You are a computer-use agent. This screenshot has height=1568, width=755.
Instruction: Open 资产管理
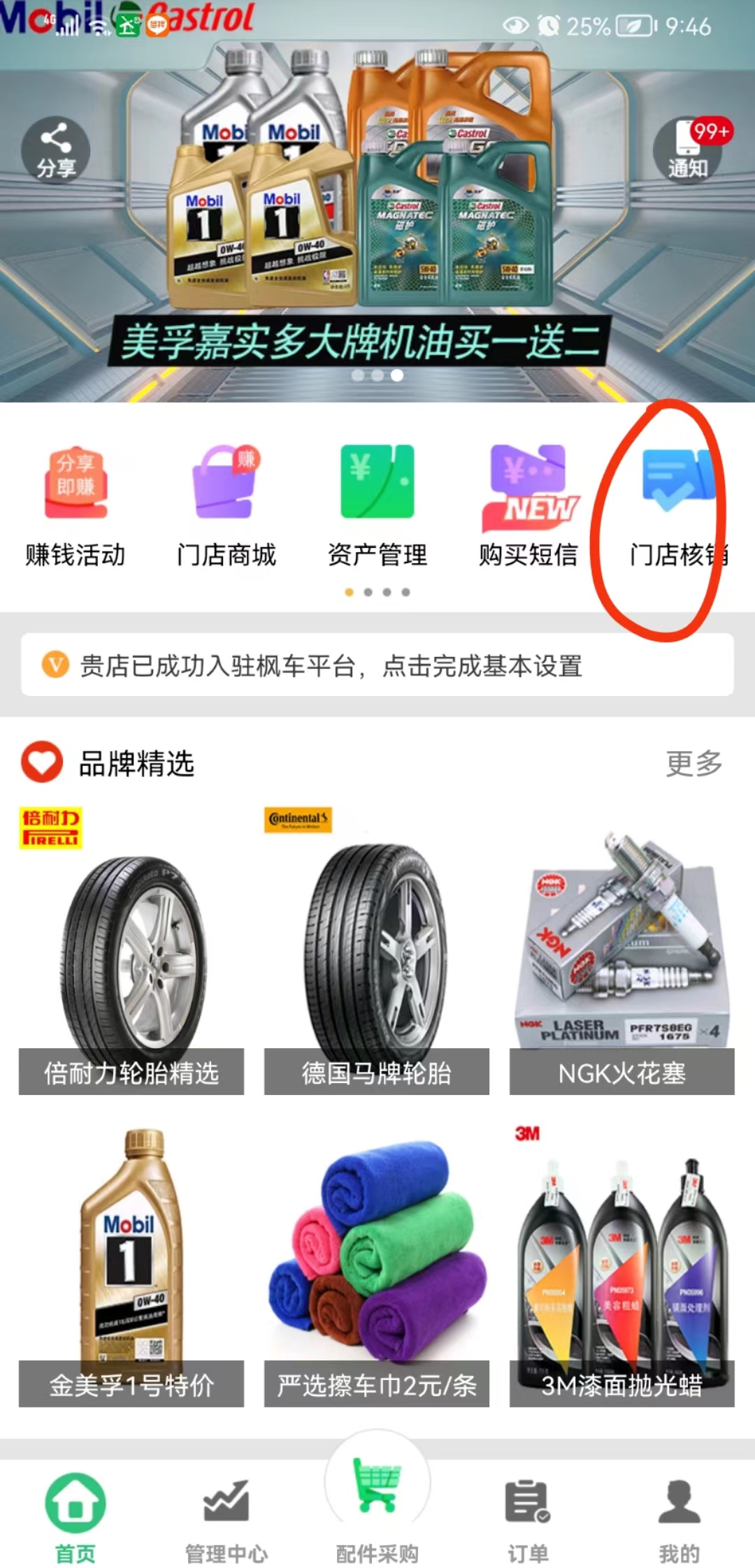pos(377,504)
